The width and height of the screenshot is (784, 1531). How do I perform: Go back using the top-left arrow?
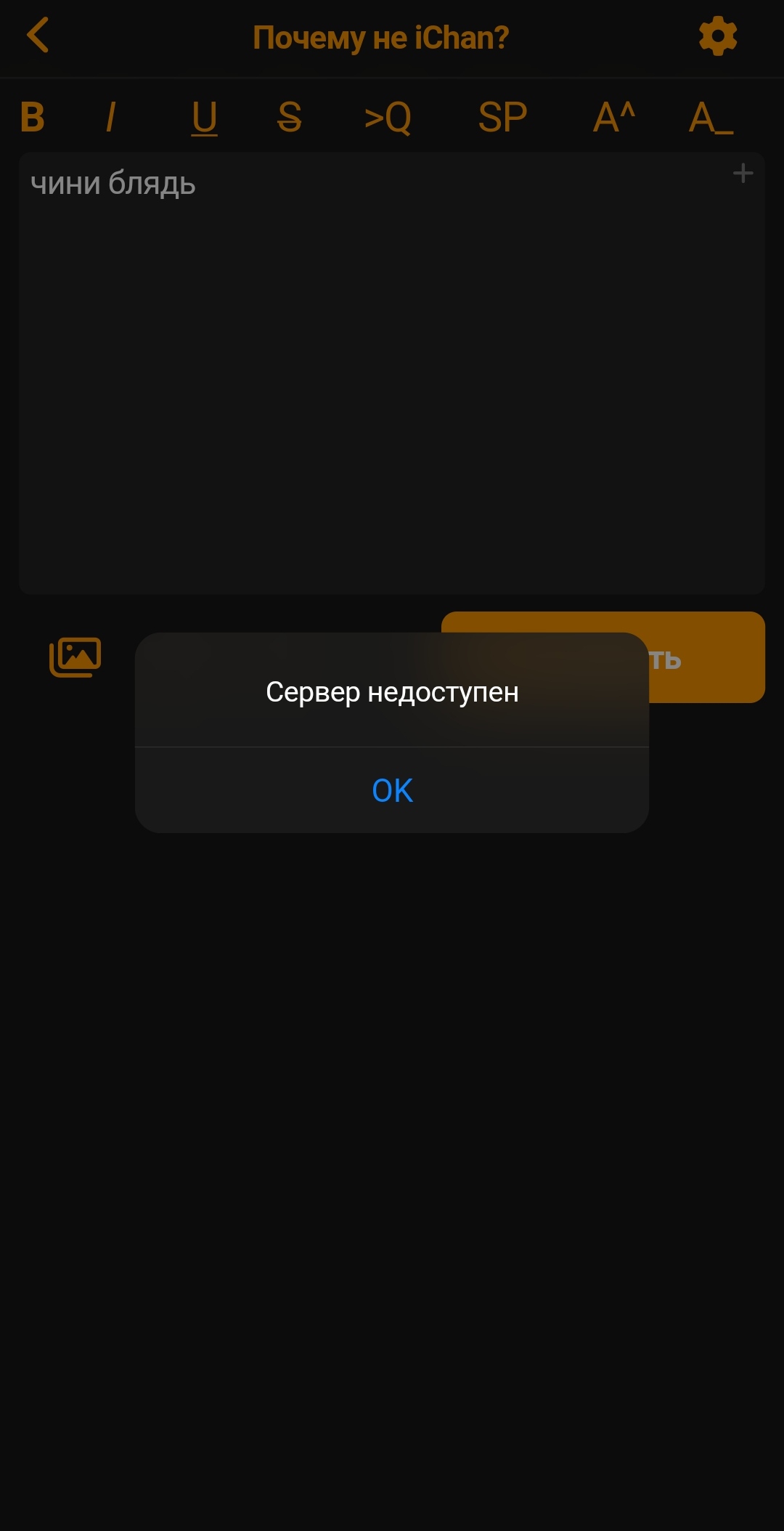38,36
